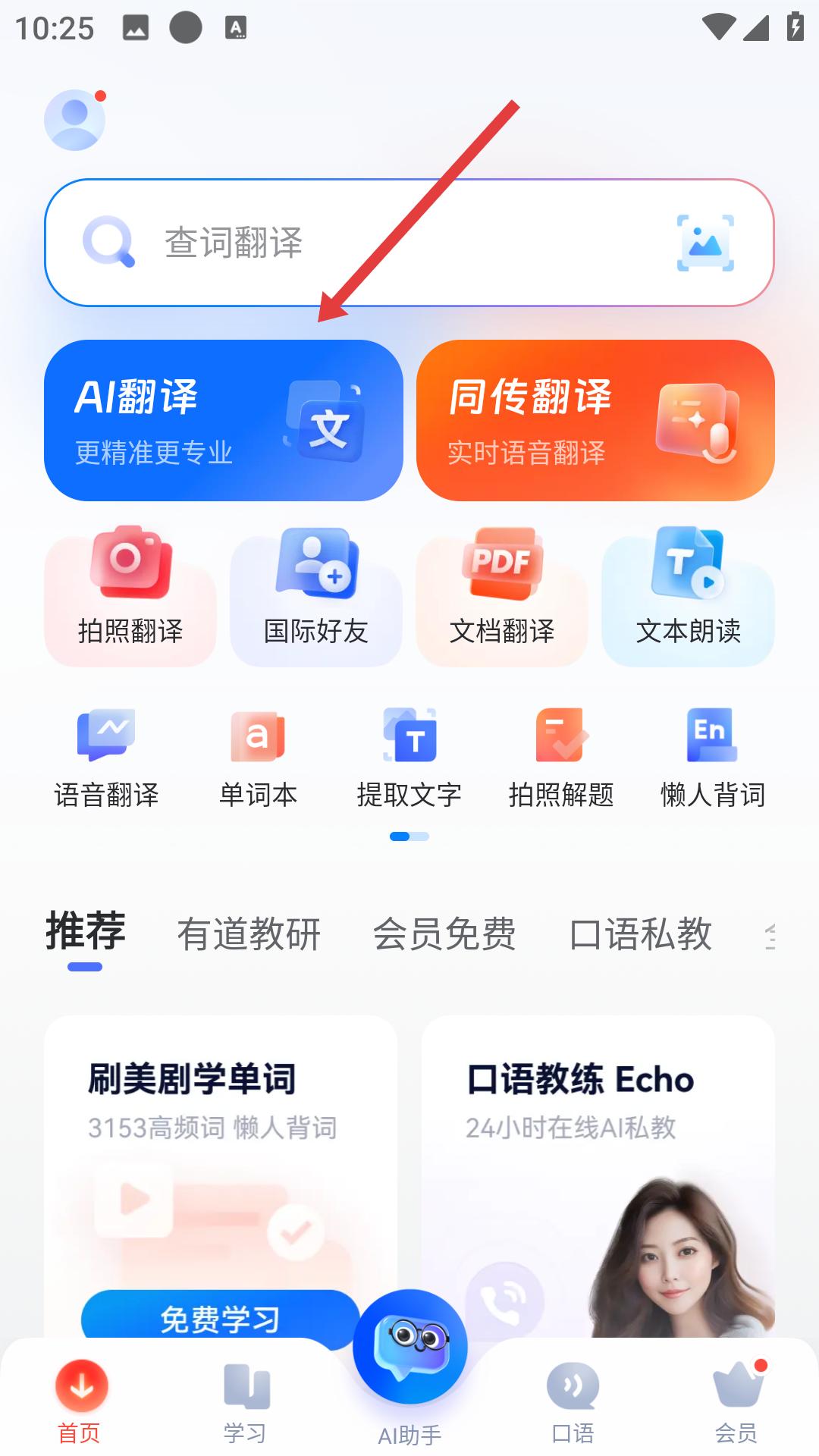The width and height of the screenshot is (819, 1456).
Task: Launch 提取文字 text extraction
Action: (x=409, y=758)
